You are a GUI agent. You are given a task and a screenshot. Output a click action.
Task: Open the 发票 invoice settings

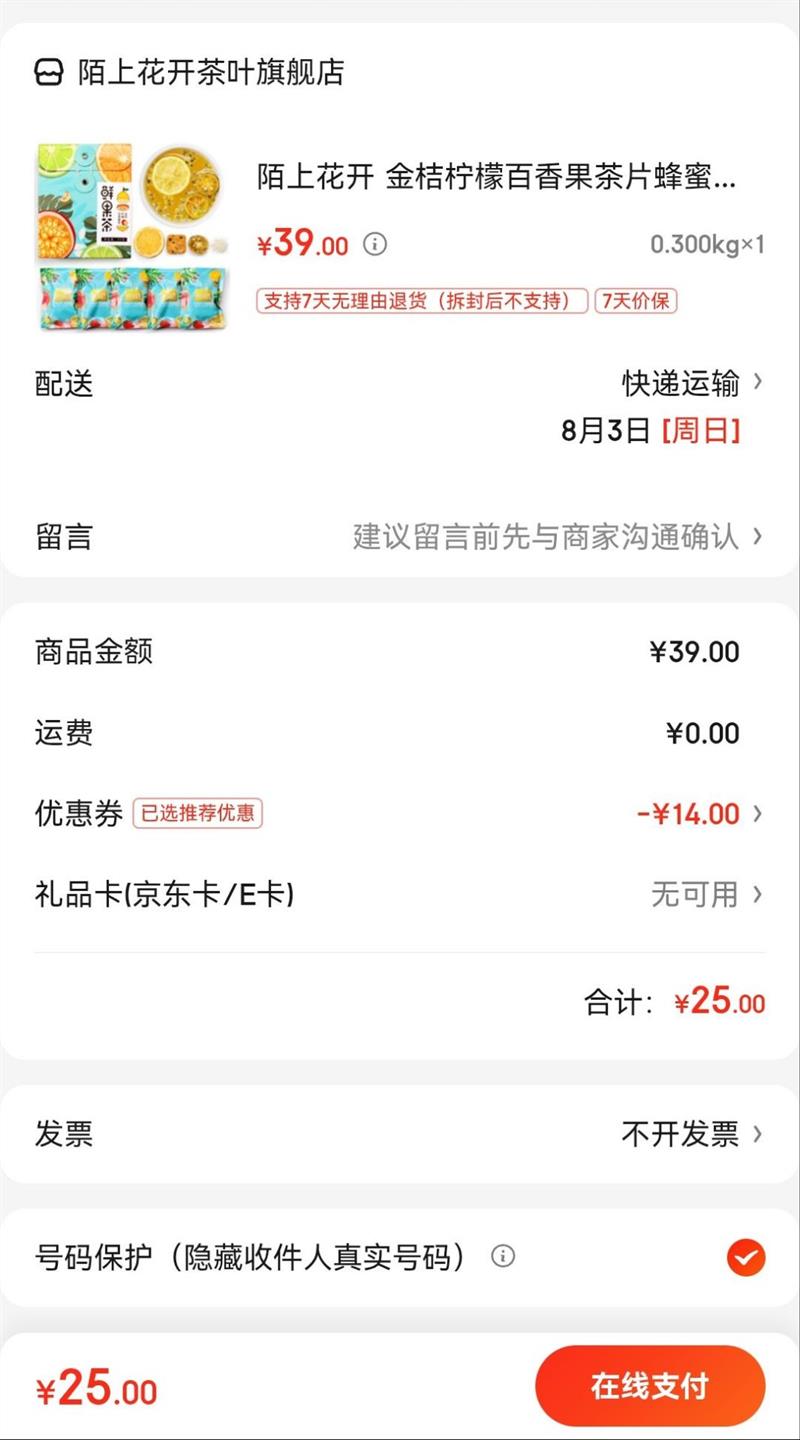point(690,1134)
